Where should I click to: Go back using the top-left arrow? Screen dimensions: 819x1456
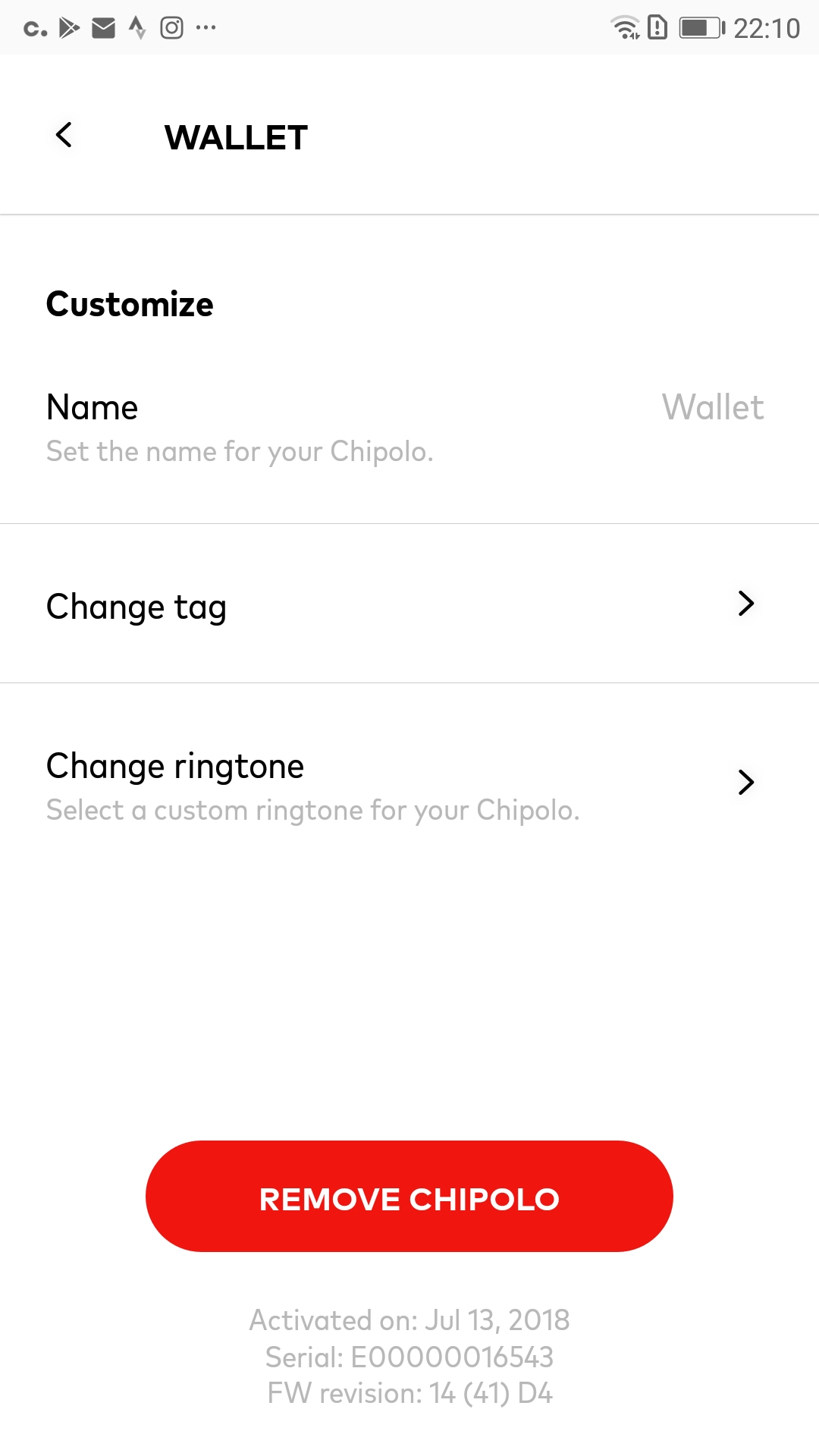(x=64, y=136)
